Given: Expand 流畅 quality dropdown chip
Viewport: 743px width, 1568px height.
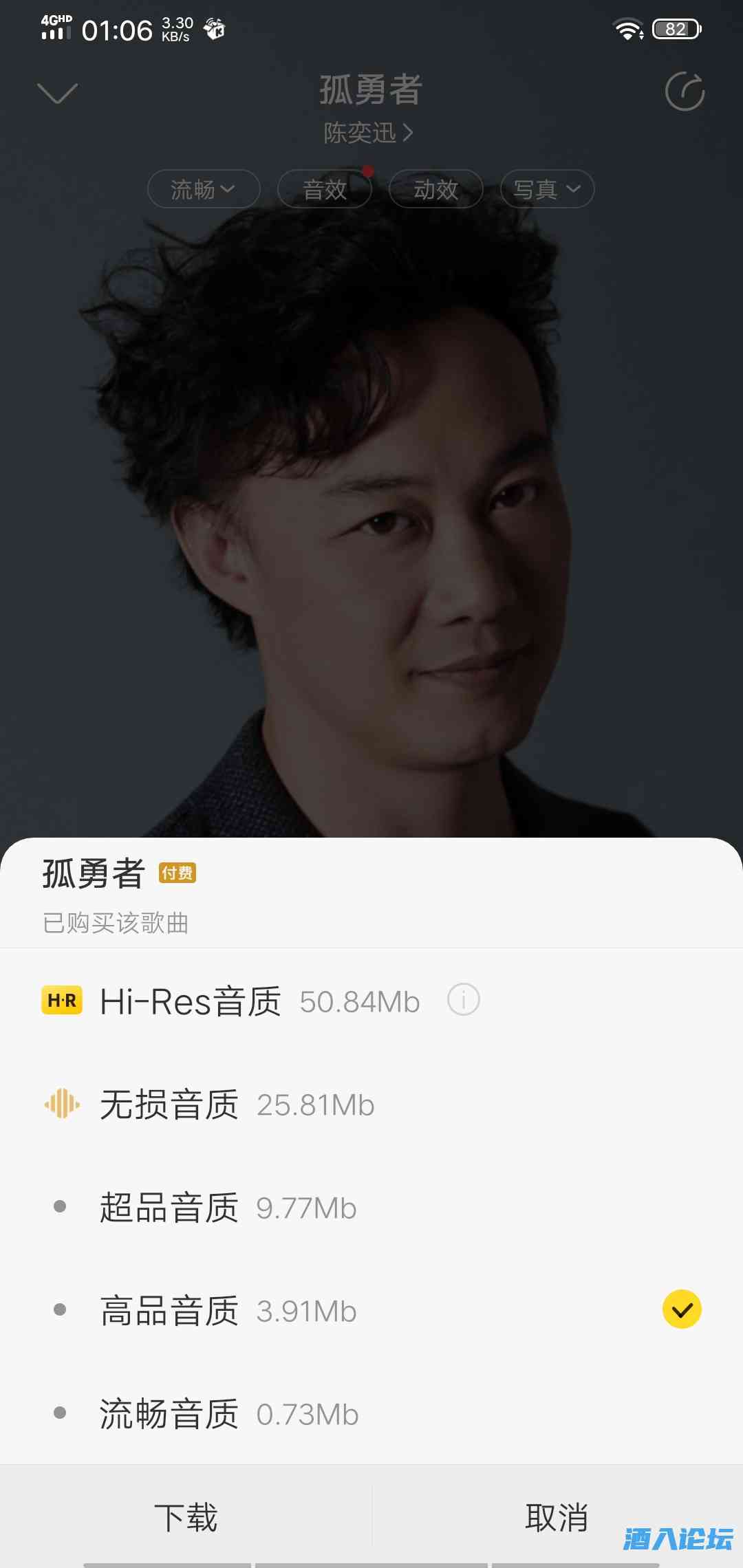Looking at the screenshot, I should [204, 189].
